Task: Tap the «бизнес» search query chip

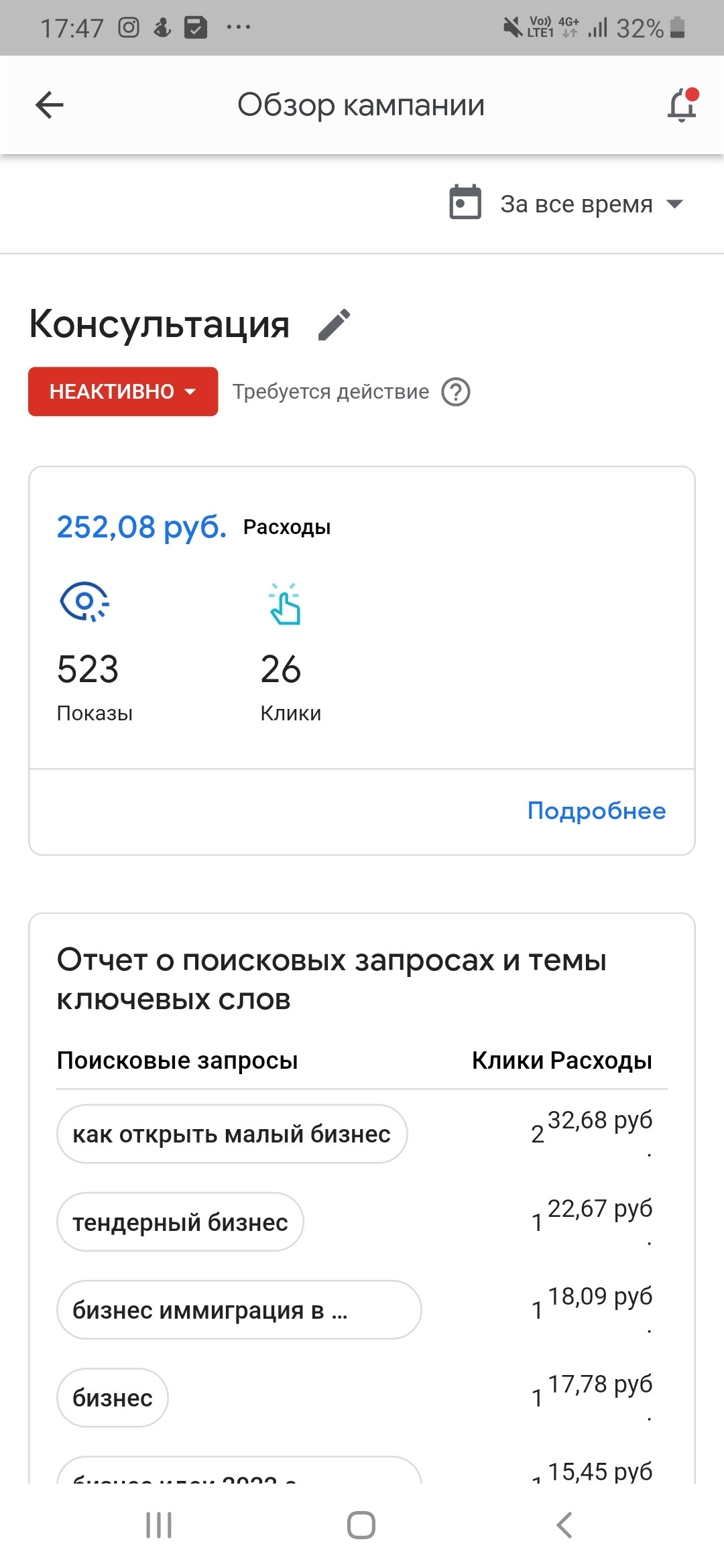Action: 113,1398
